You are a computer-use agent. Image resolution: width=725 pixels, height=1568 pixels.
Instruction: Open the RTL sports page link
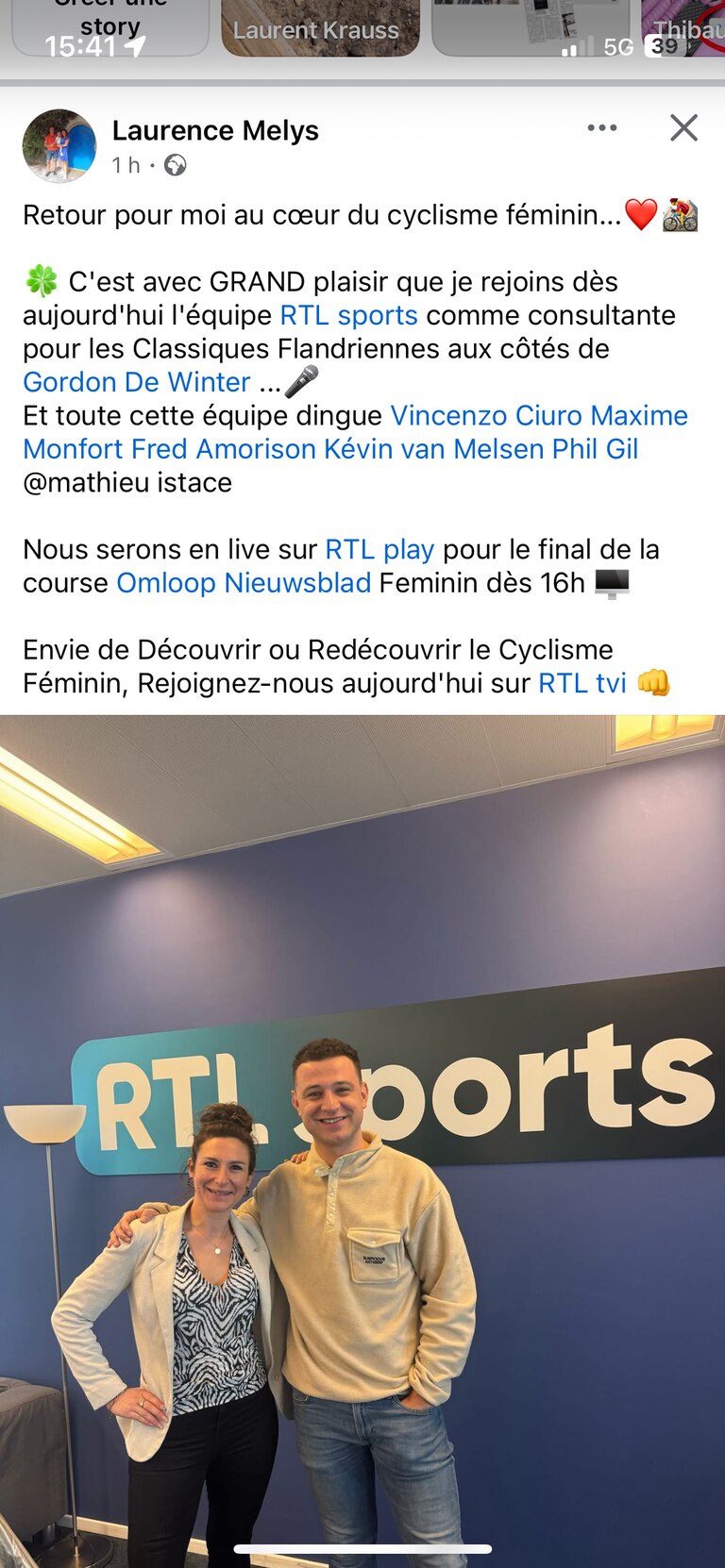348,315
